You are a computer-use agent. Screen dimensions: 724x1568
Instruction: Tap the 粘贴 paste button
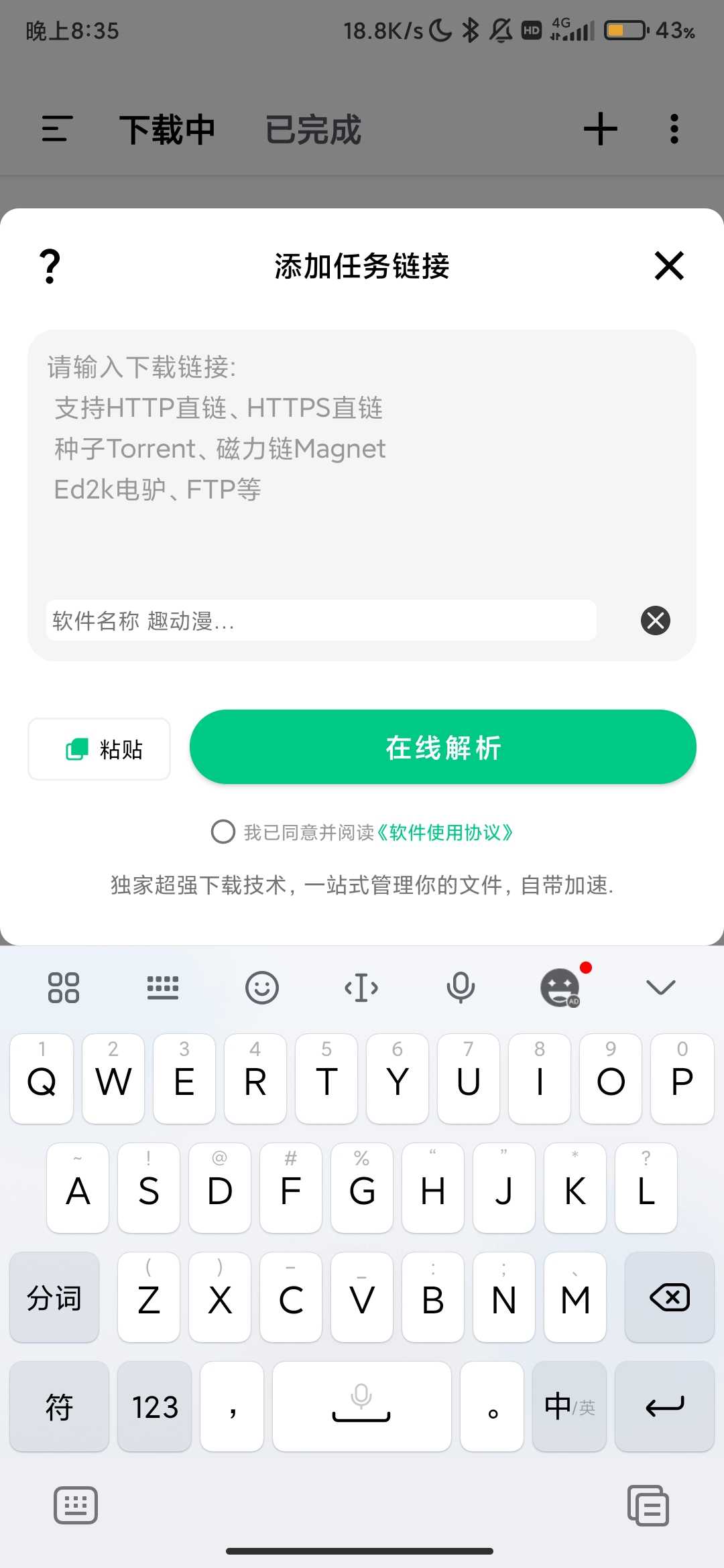[x=99, y=749]
